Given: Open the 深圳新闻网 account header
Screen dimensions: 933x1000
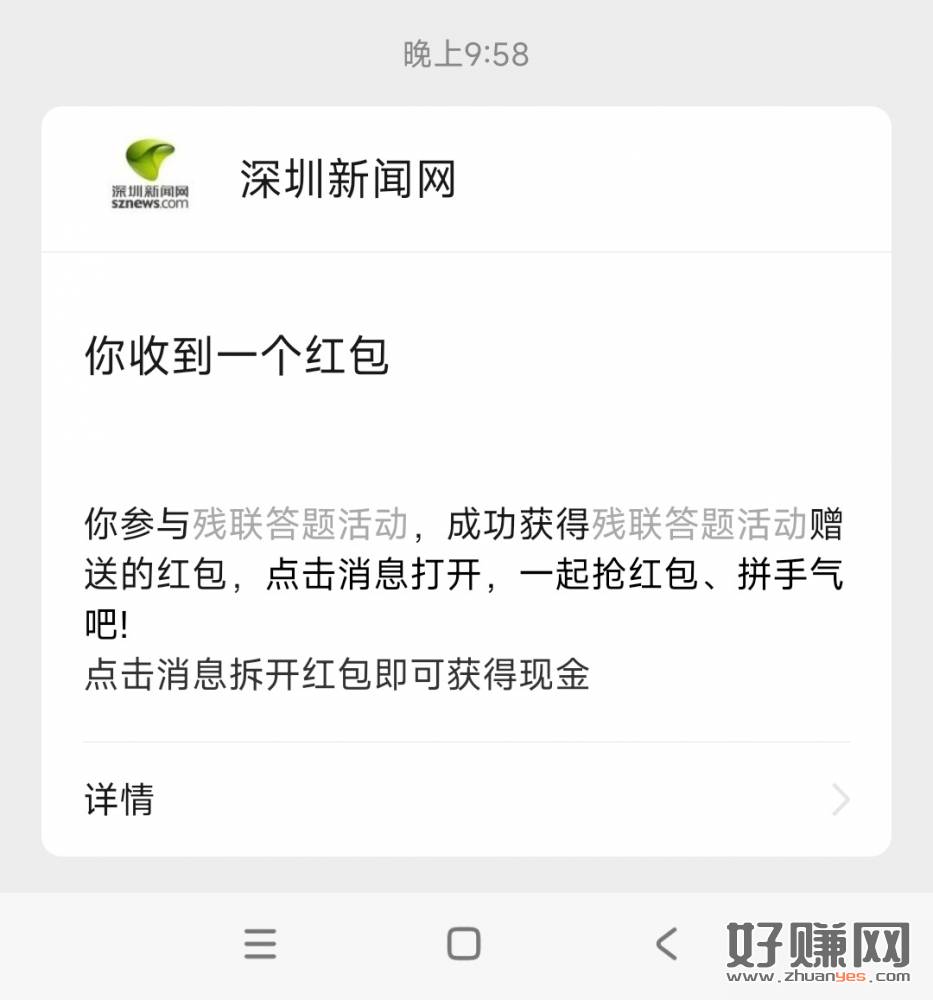Looking at the screenshot, I should click(x=347, y=180).
